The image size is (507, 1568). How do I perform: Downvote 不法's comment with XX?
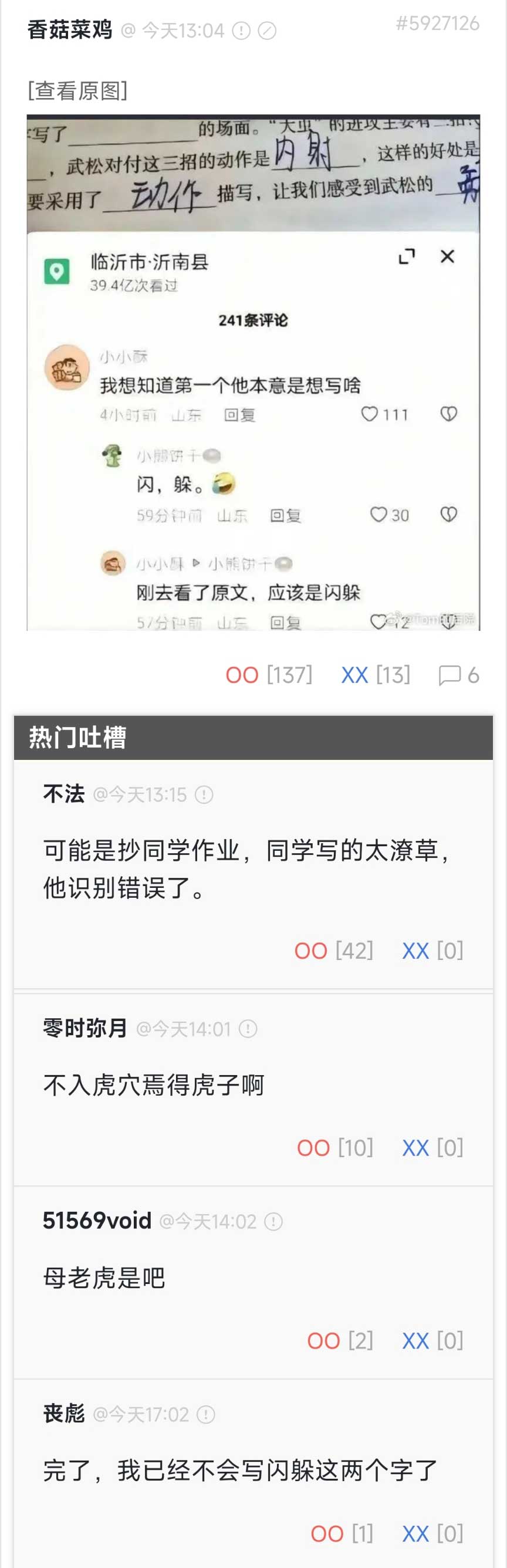coord(415,951)
